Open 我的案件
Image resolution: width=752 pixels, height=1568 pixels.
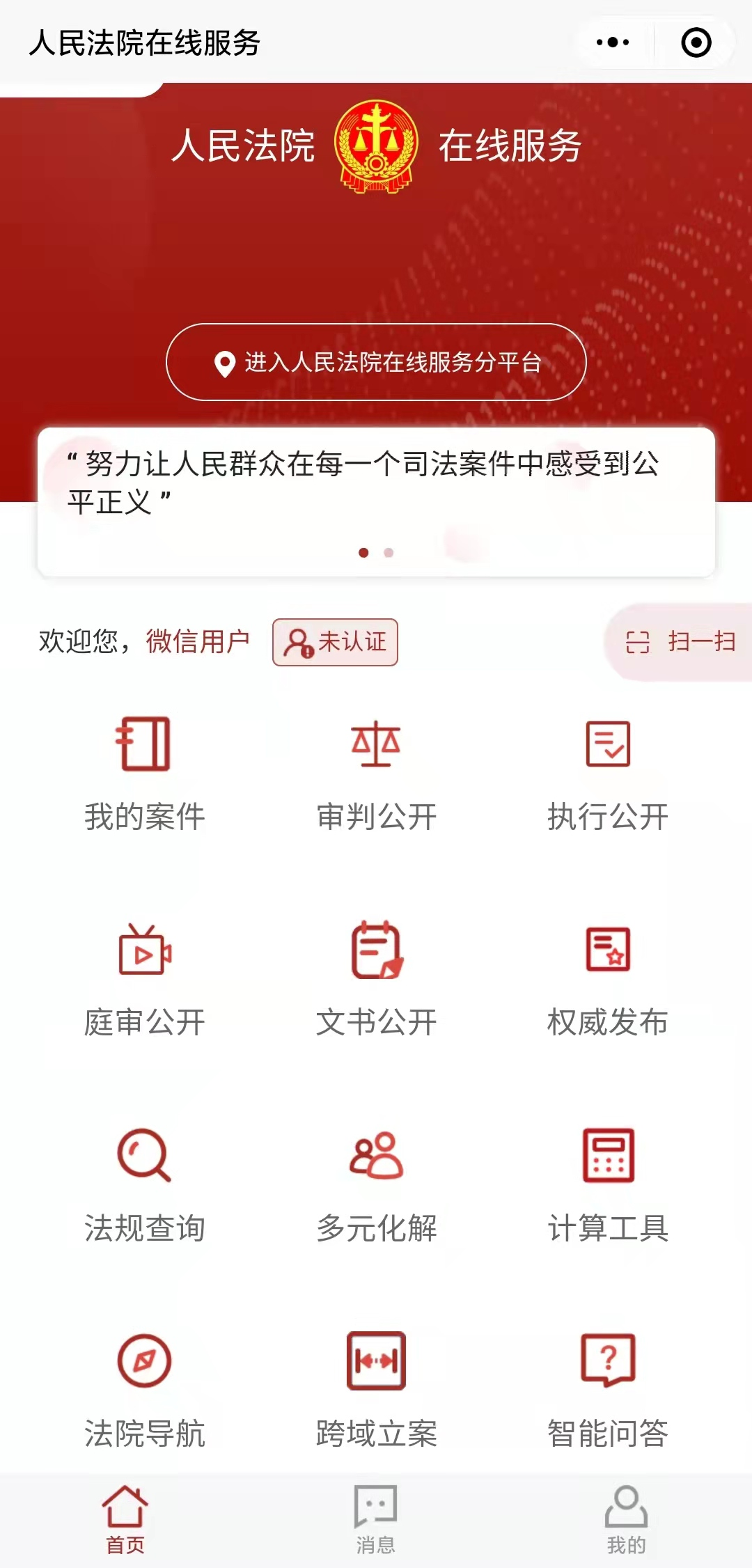click(145, 774)
